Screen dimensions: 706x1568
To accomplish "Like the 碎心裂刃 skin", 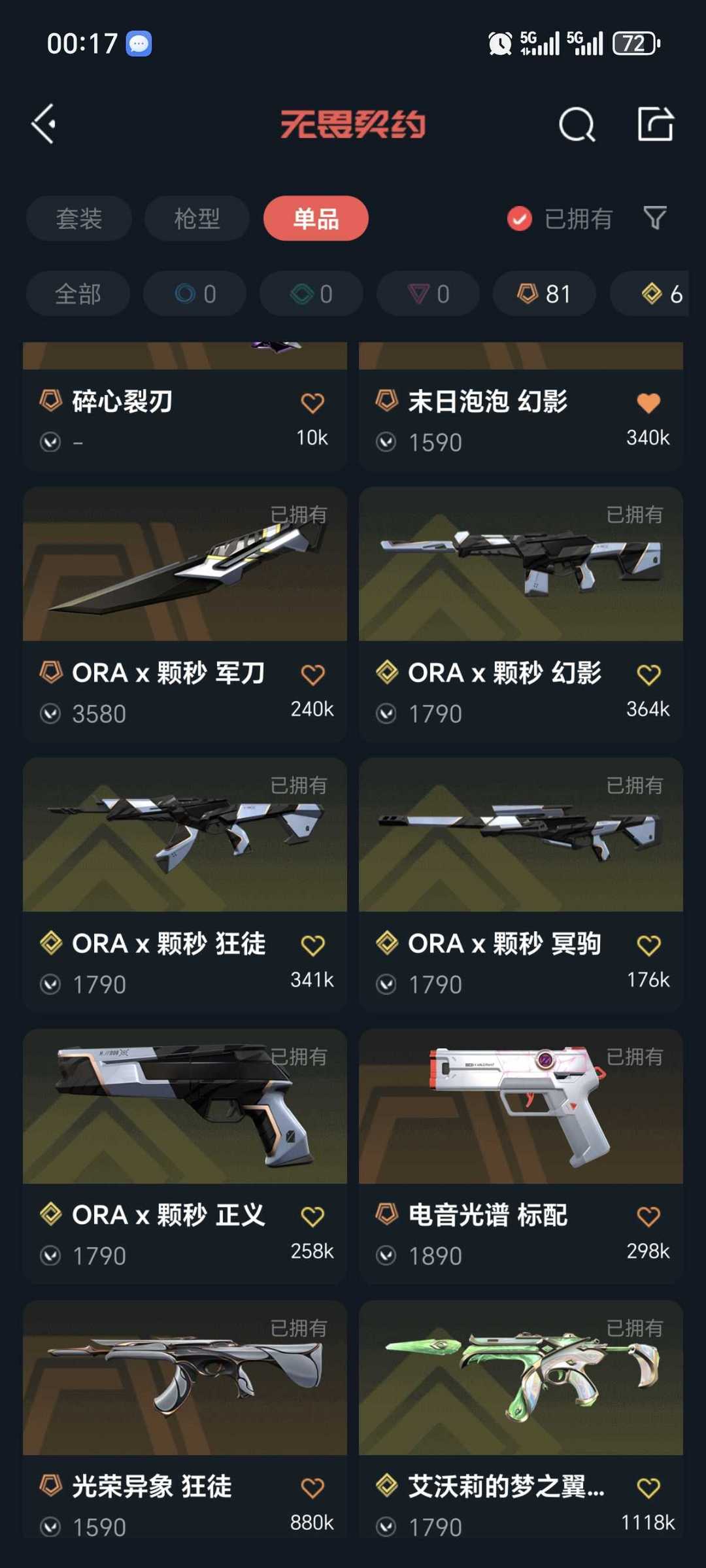I will click(x=312, y=403).
